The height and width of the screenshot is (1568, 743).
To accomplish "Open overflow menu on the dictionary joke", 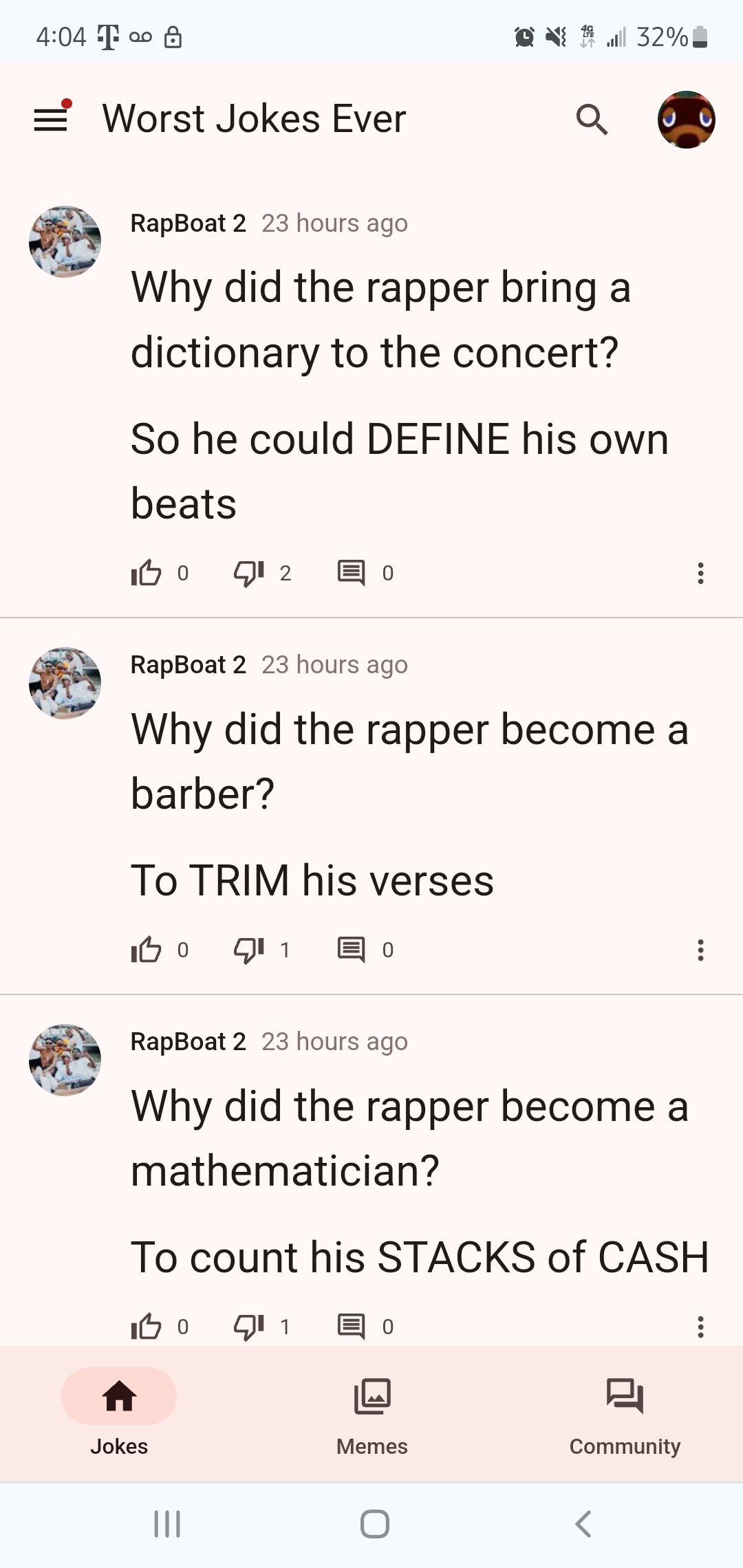I will (x=700, y=573).
